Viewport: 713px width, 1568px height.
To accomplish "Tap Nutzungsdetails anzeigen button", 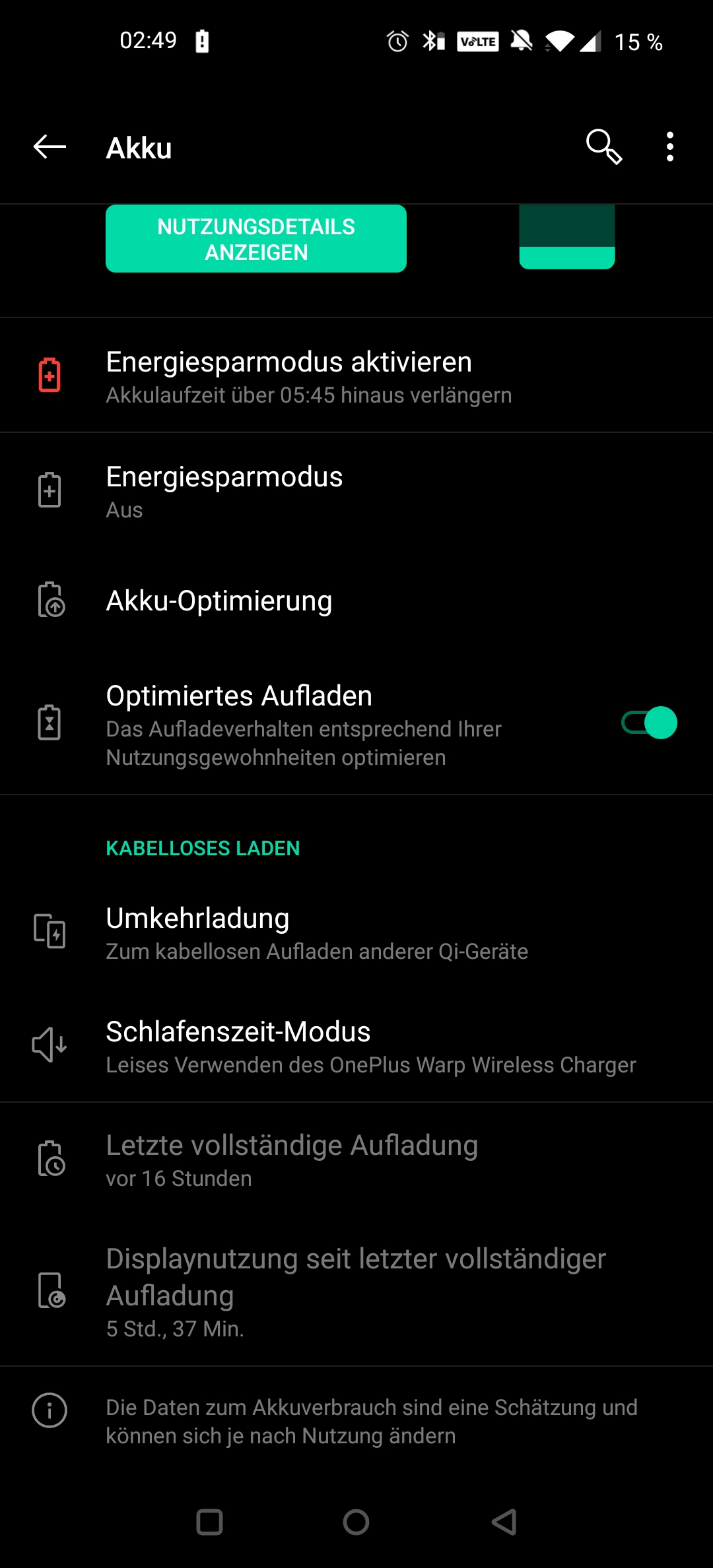I will 256,239.
